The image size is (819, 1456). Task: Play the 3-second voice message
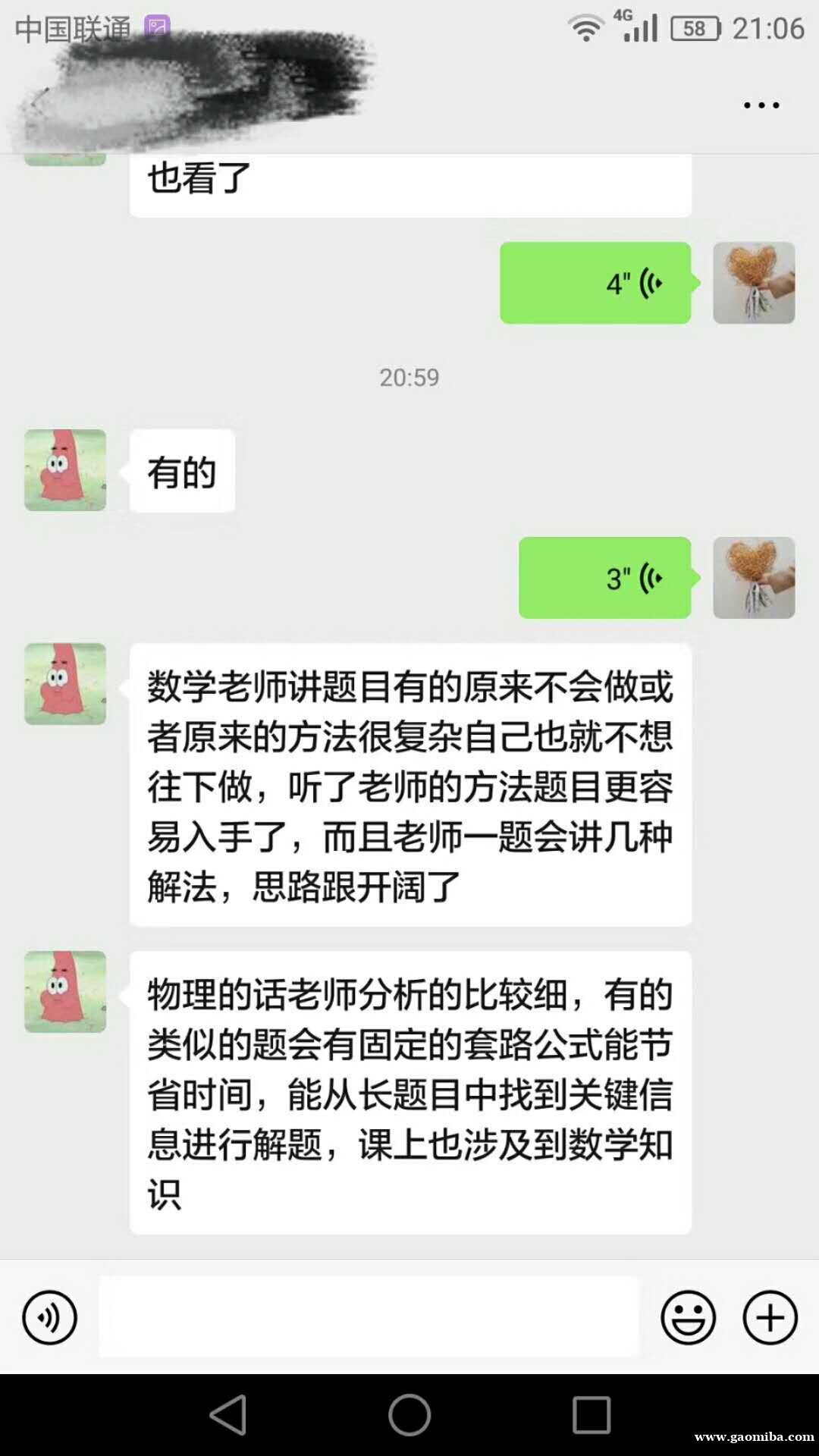coord(605,578)
